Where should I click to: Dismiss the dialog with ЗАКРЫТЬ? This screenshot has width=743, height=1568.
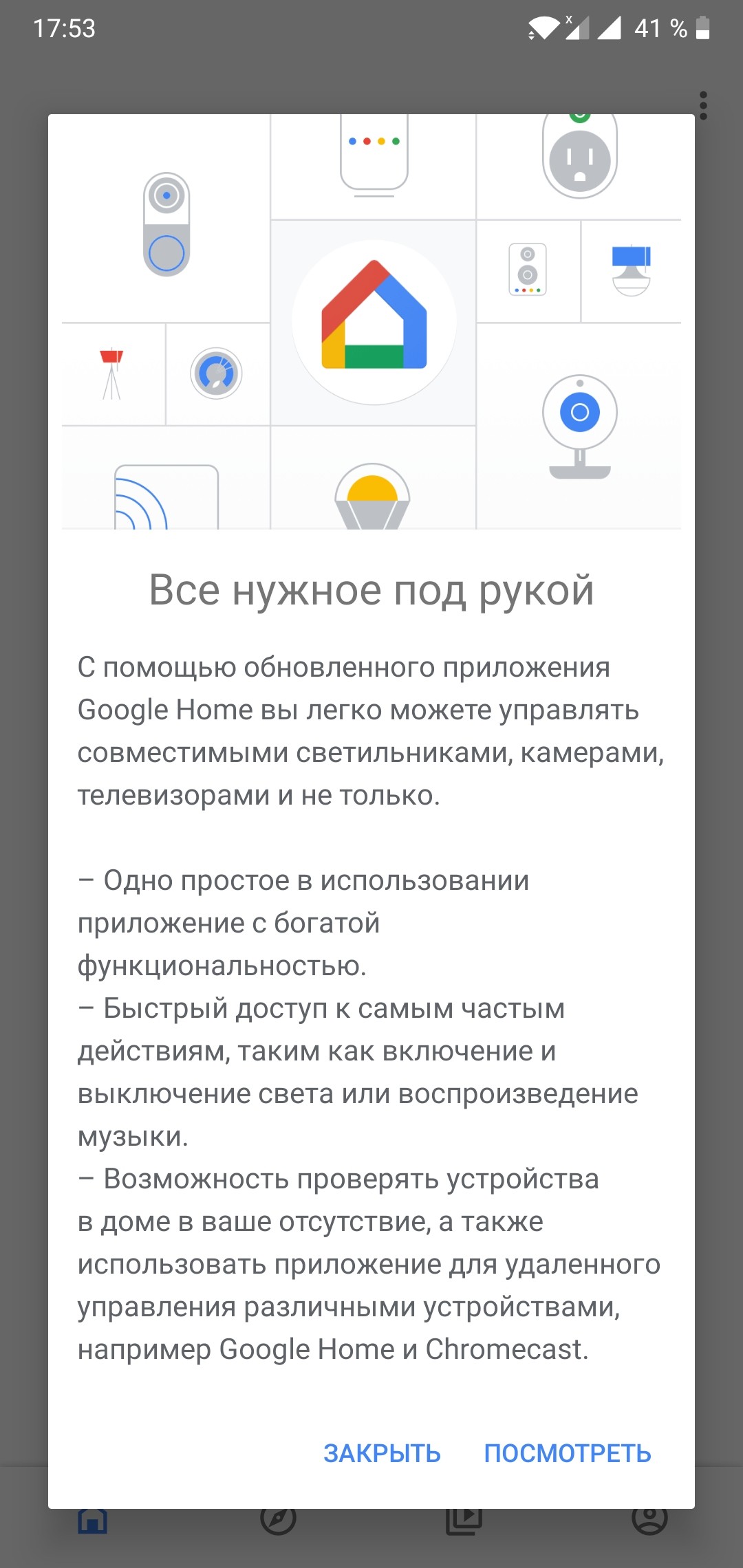click(x=382, y=1453)
